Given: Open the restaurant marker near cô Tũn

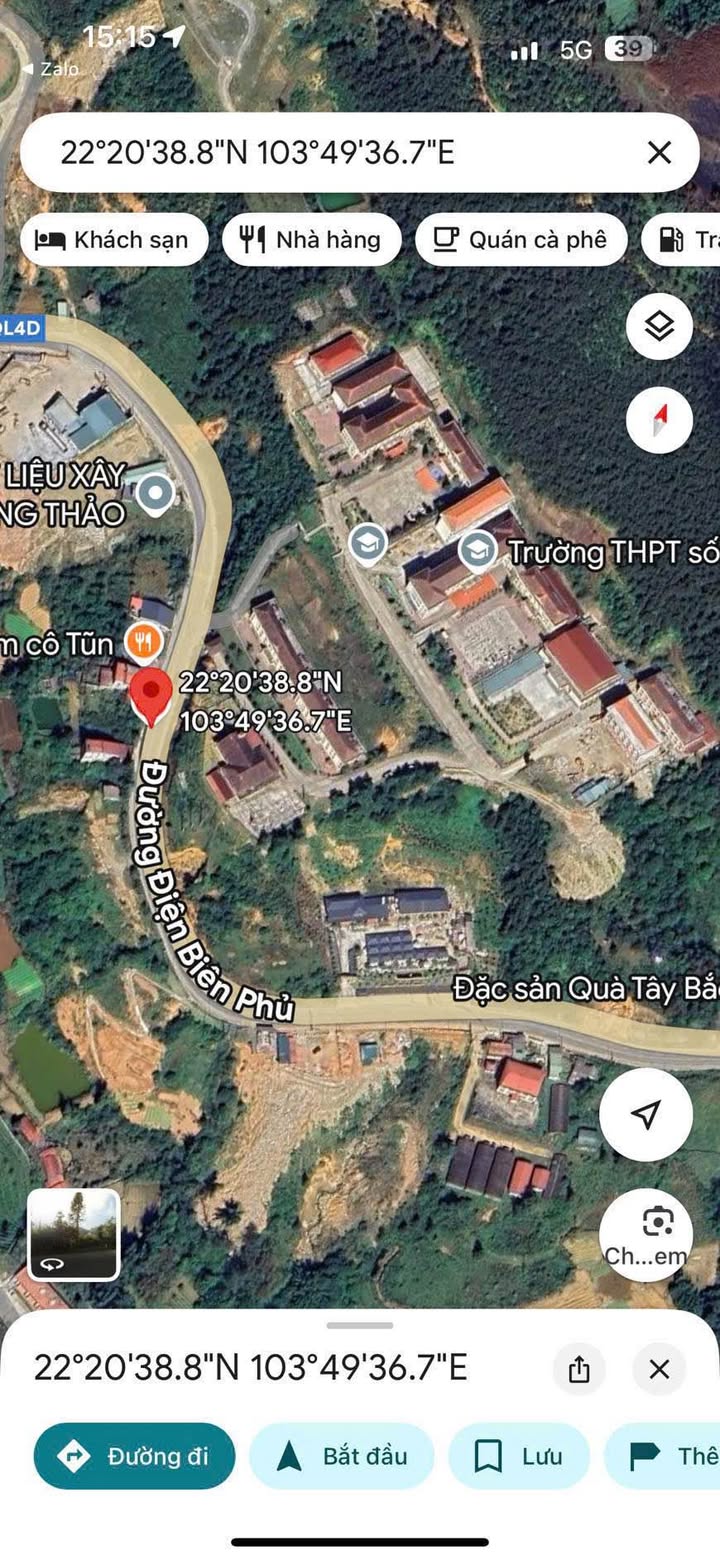Looking at the screenshot, I should click(x=145, y=642).
